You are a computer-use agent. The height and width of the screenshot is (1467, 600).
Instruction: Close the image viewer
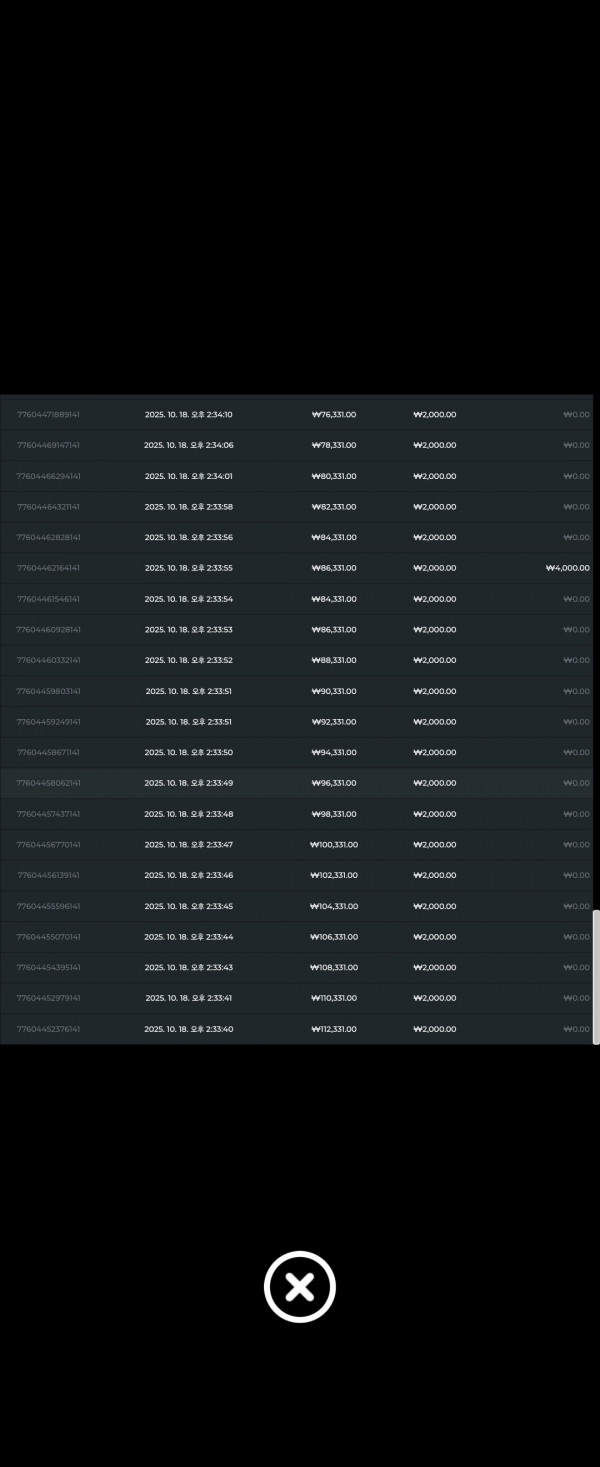point(299,1286)
